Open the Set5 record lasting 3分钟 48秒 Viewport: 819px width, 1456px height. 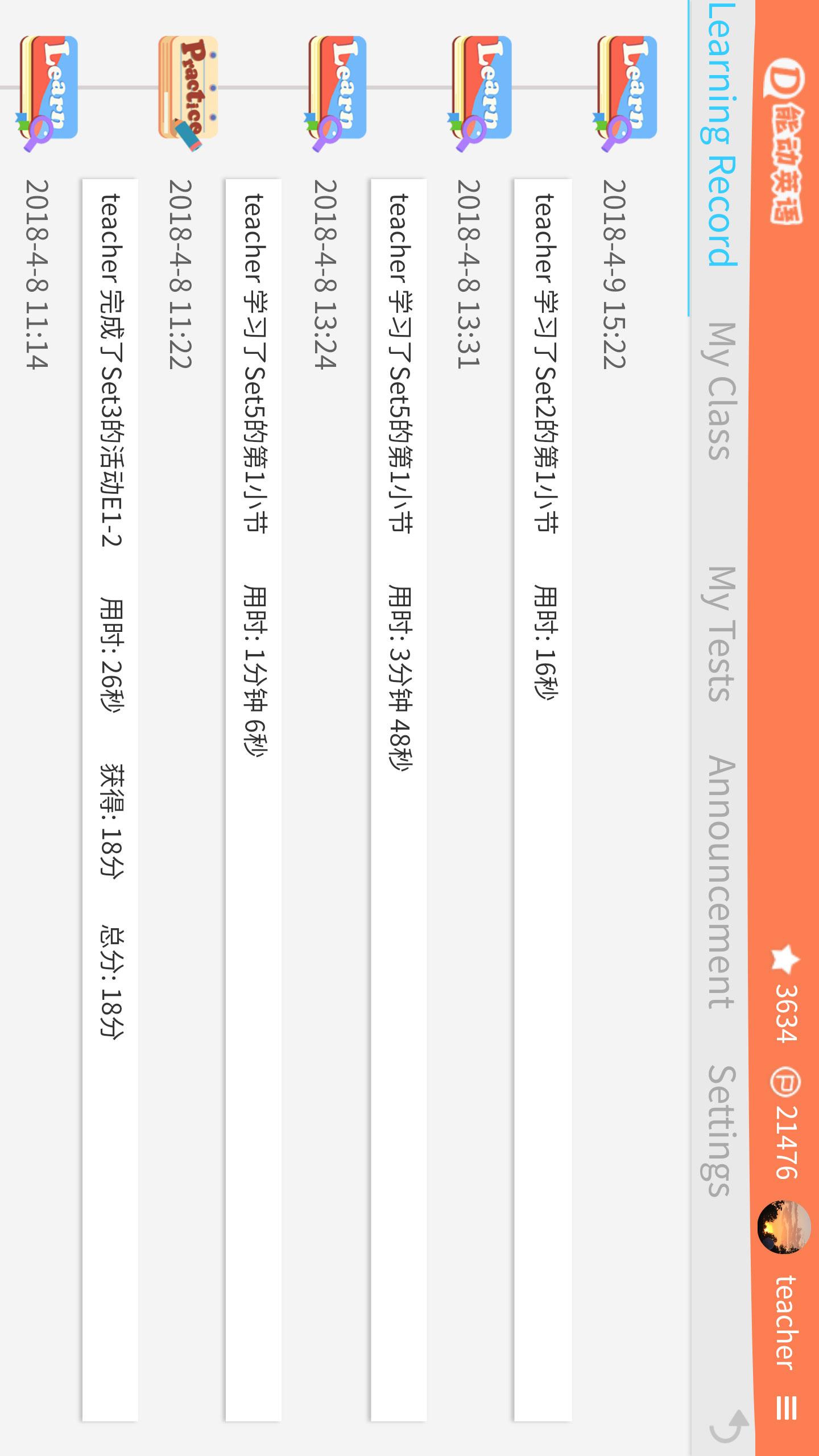399,800
